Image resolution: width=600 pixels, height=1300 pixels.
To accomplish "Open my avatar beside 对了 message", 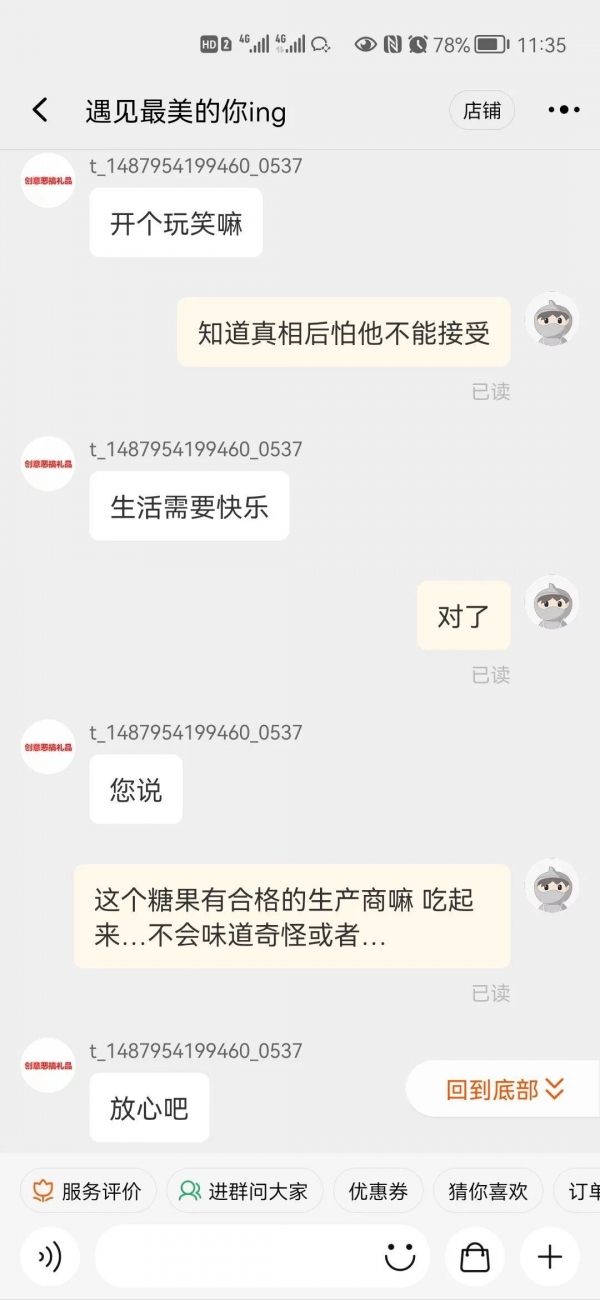I will 552,602.
